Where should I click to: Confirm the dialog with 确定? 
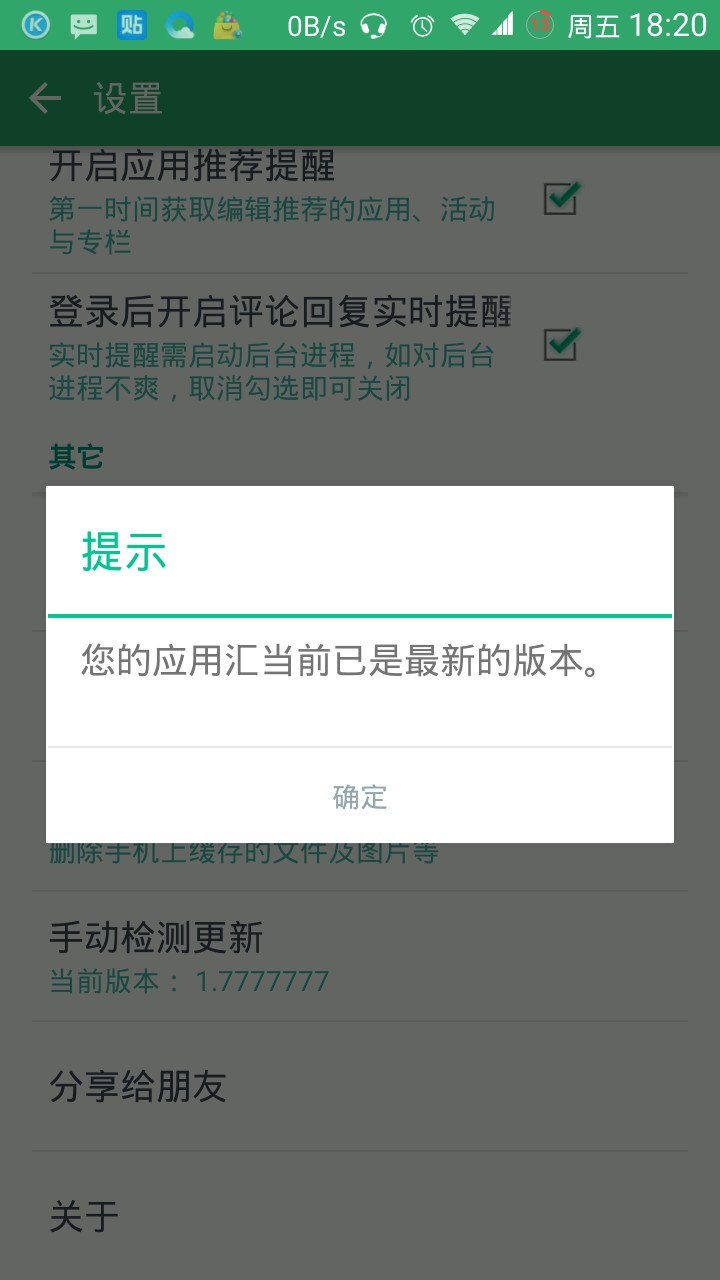(x=360, y=796)
